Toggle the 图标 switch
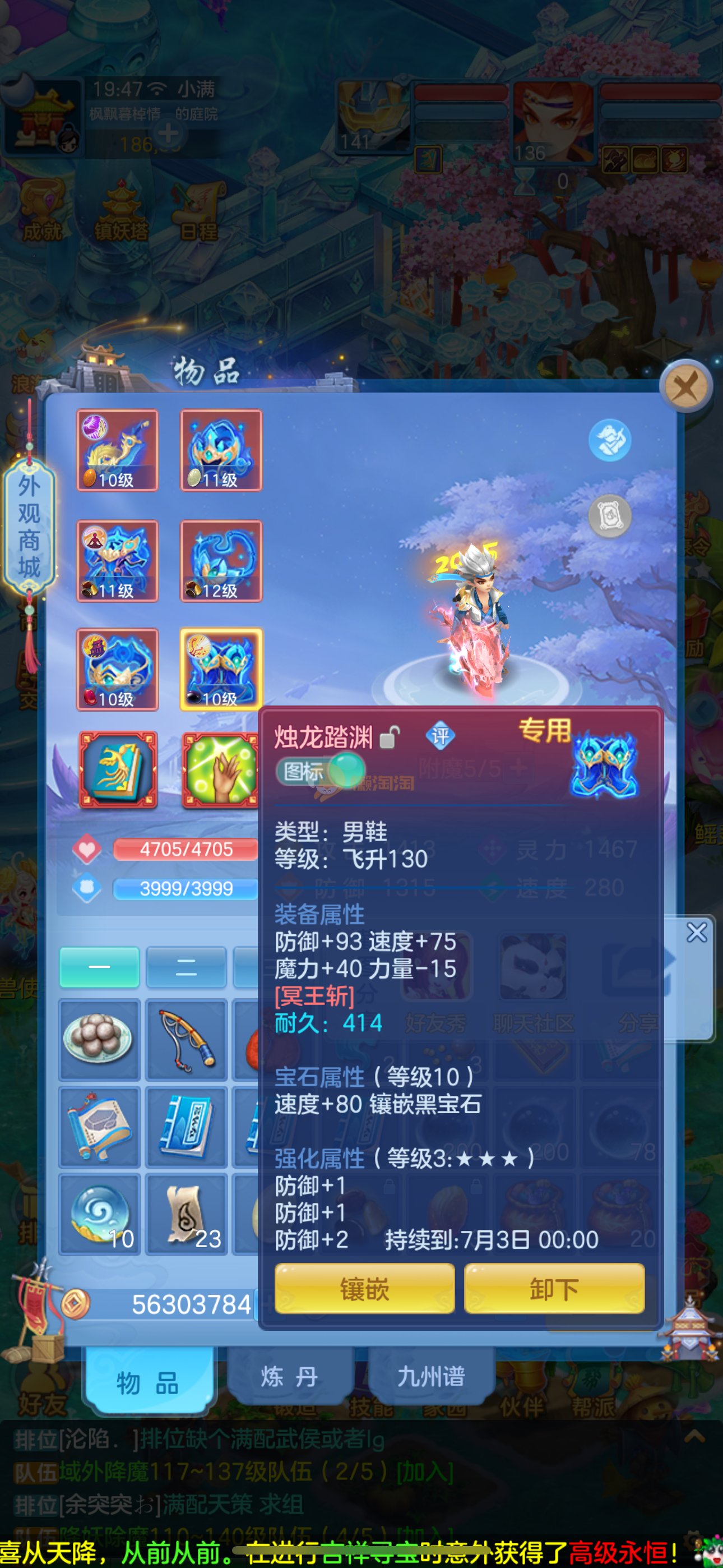Viewport: 723px width, 1568px height. [320, 771]
